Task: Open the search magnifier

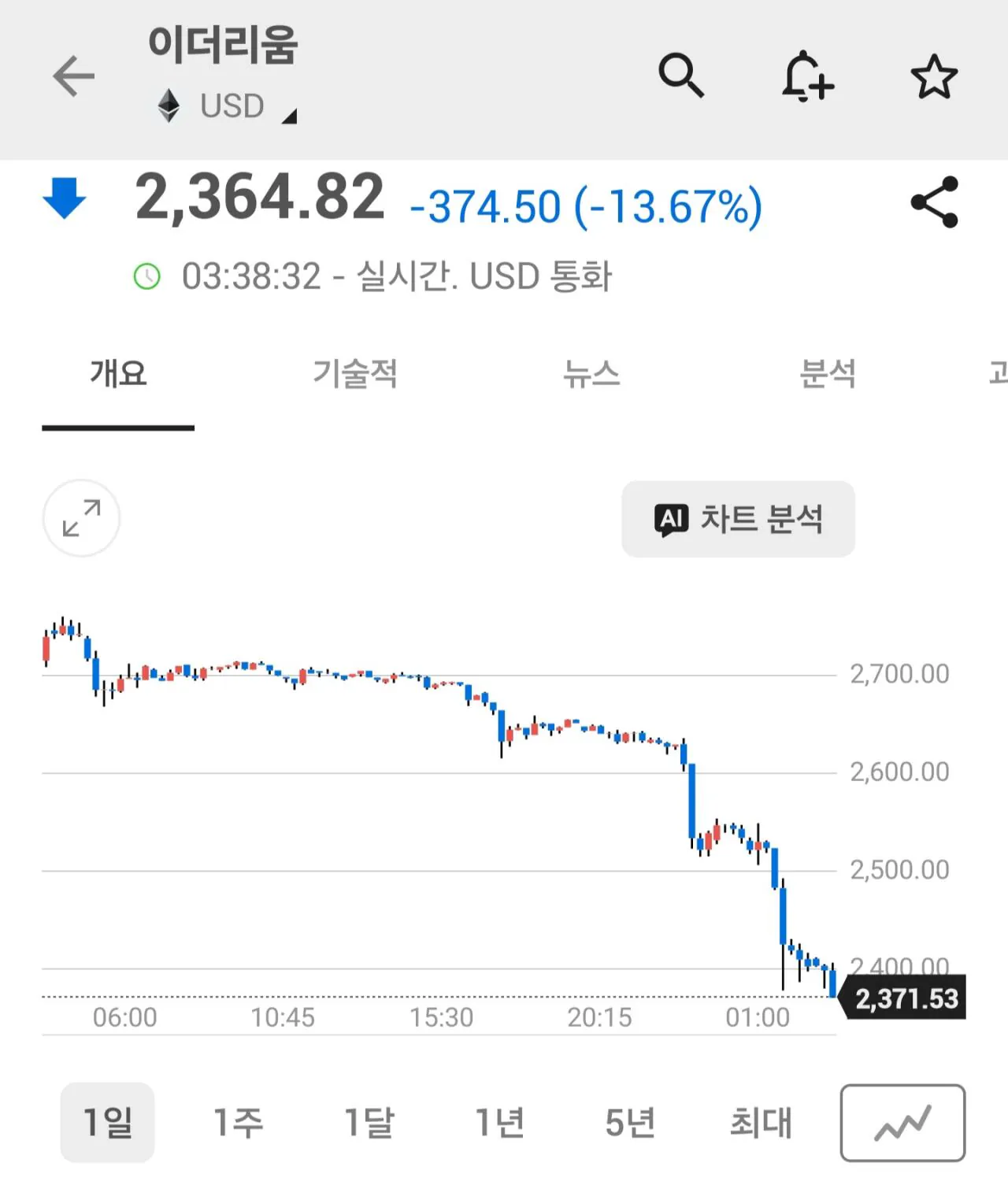Action: [x=680, y=76]
